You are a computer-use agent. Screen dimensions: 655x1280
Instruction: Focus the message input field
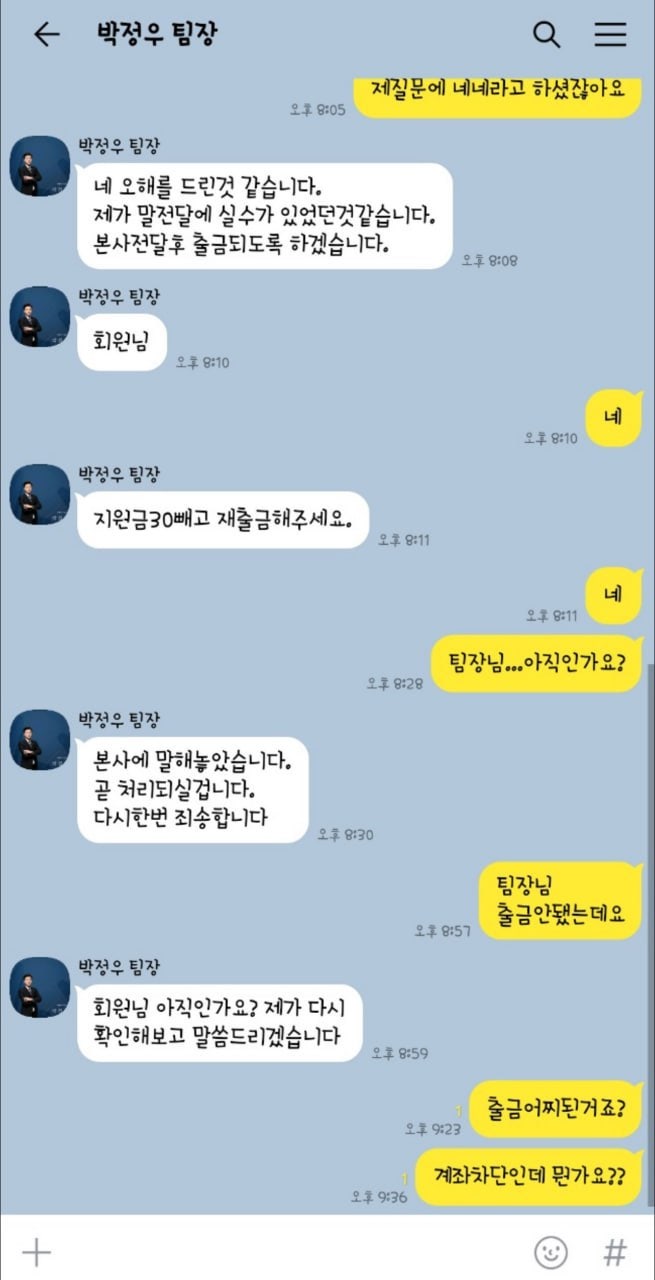click(290, 1252)
